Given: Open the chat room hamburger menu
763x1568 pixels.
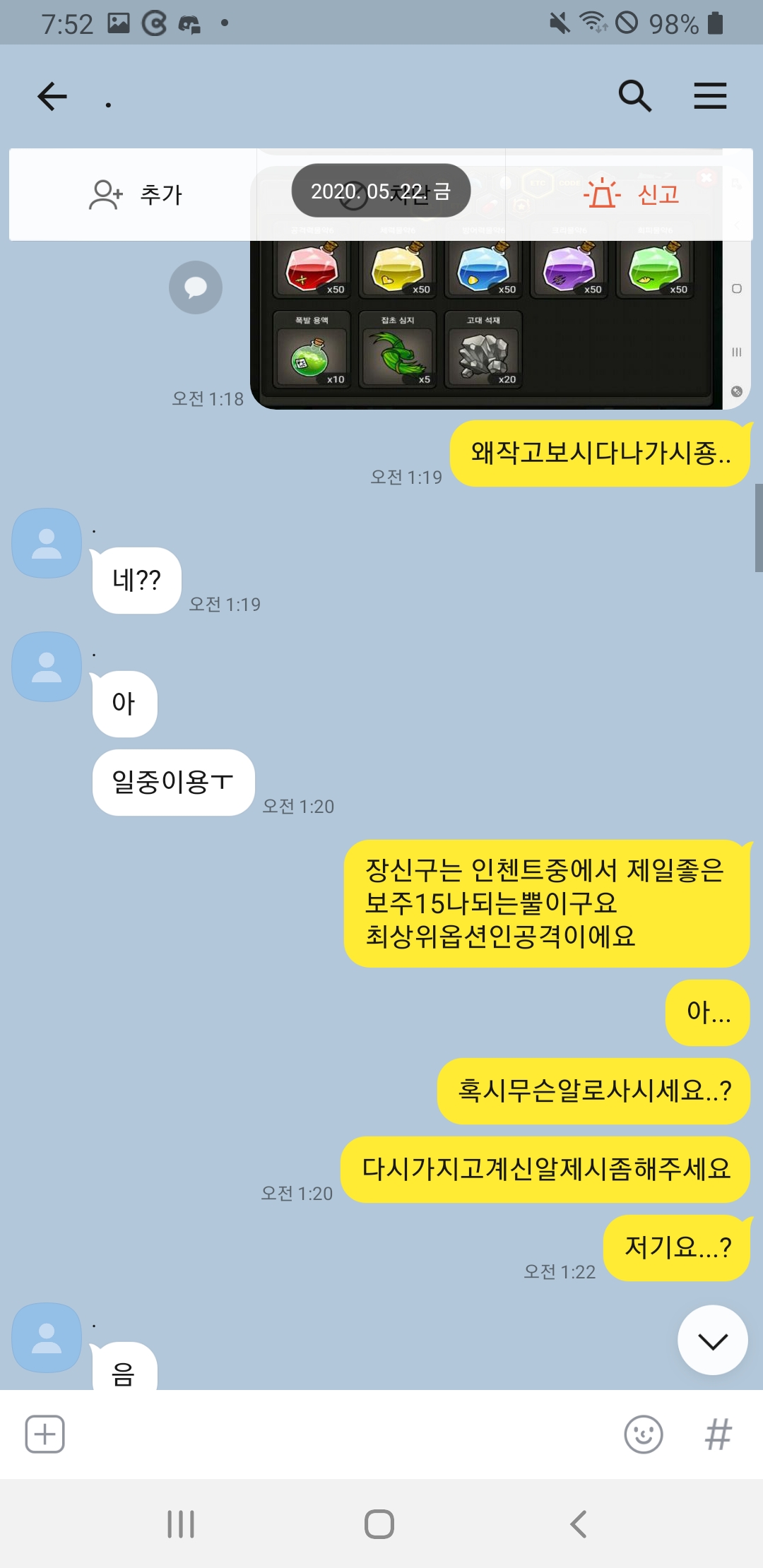Looking at the screenshot, I should (x=710, y=96).
